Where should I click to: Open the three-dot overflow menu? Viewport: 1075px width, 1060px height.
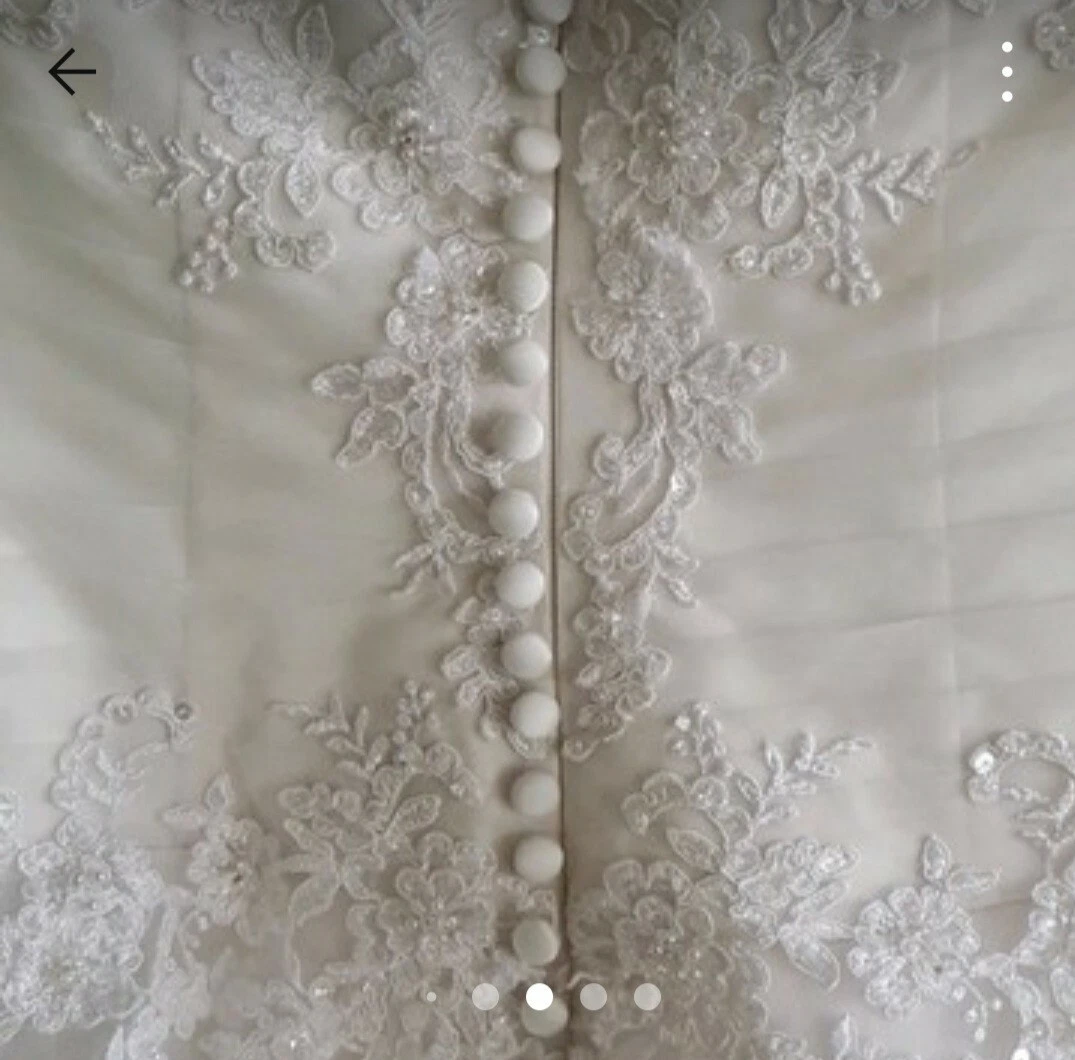[1006, 72]
